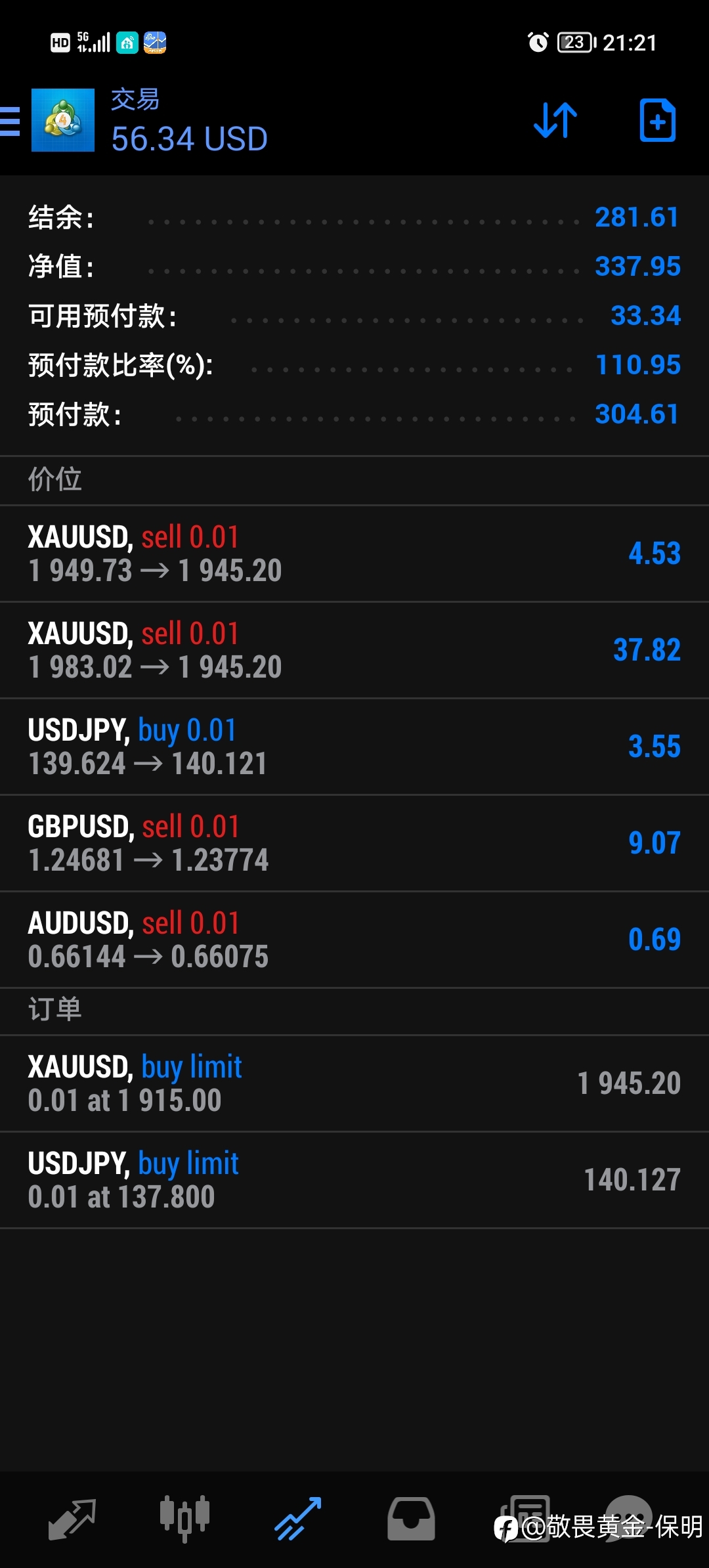Switch to the Quotes tab
Screen dimensions: 709x1568
point(72,1519)
